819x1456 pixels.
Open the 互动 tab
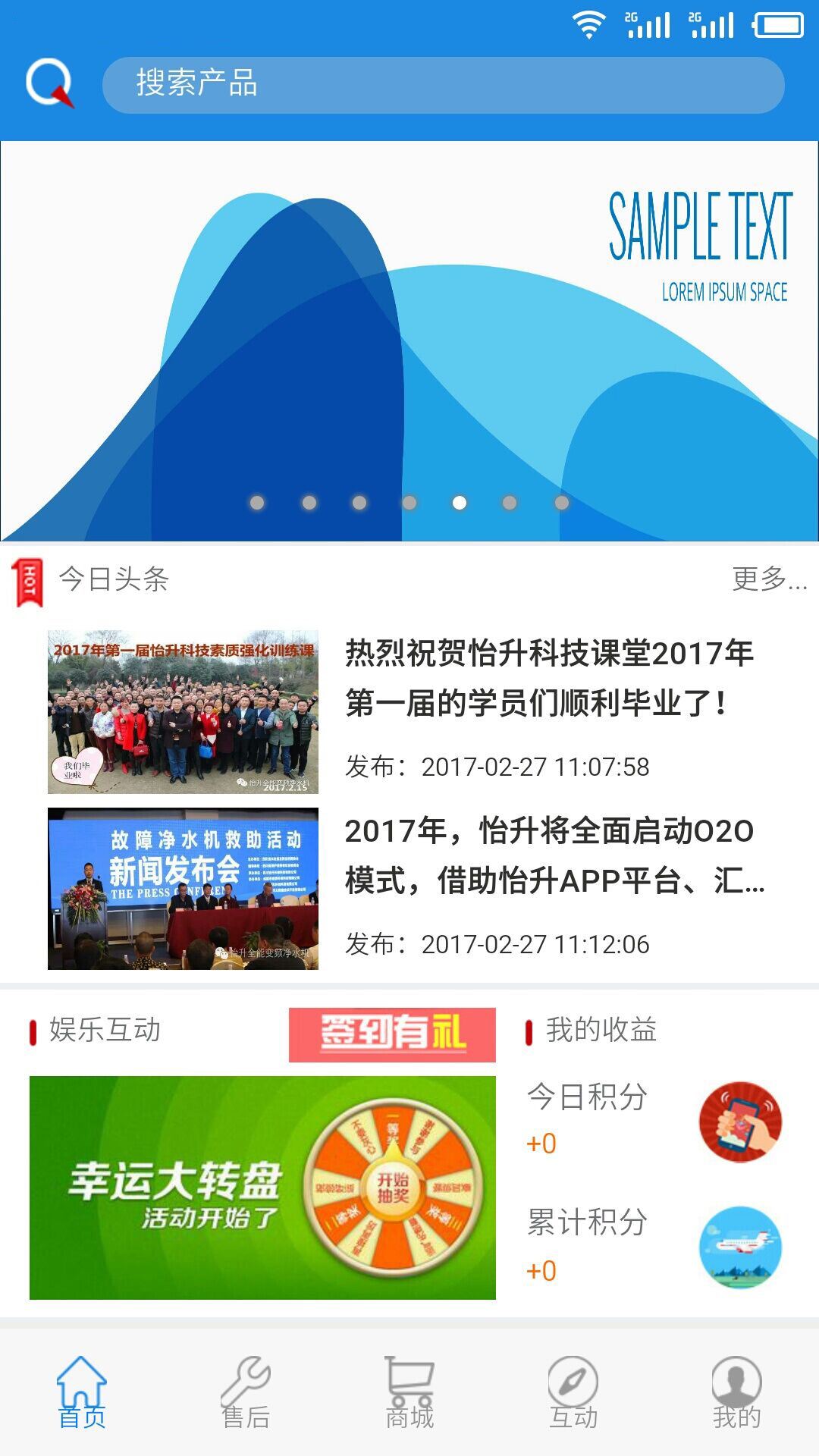573,1392
